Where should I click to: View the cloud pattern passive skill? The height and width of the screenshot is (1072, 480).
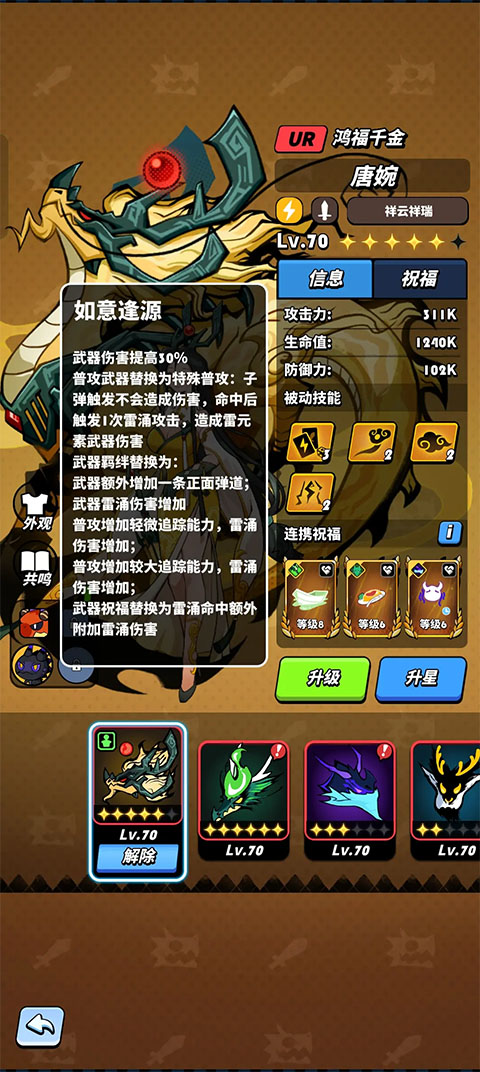click(x=434, y=442)
